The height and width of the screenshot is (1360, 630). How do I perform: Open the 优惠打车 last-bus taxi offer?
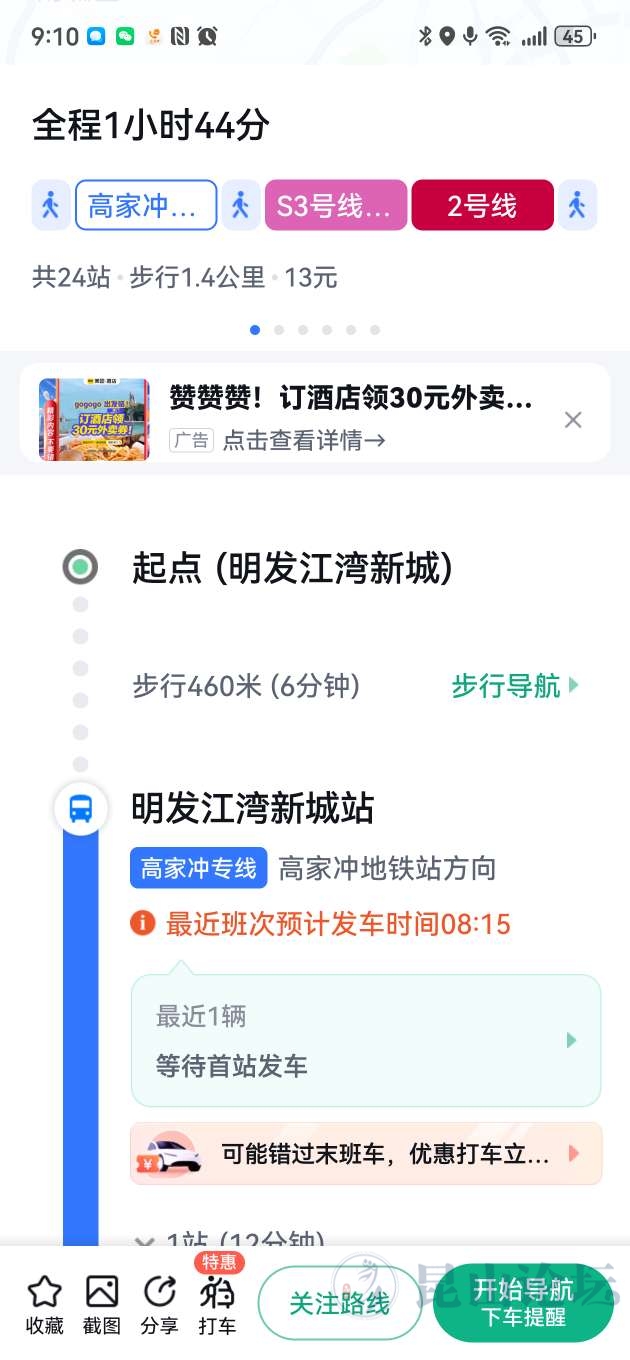[x=365, y=1154]
